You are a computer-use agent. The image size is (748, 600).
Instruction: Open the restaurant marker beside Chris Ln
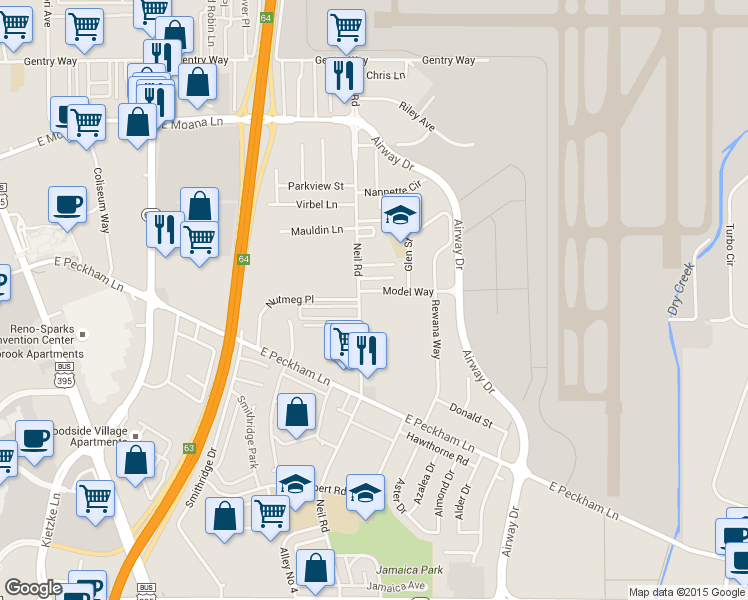[342, 72]
